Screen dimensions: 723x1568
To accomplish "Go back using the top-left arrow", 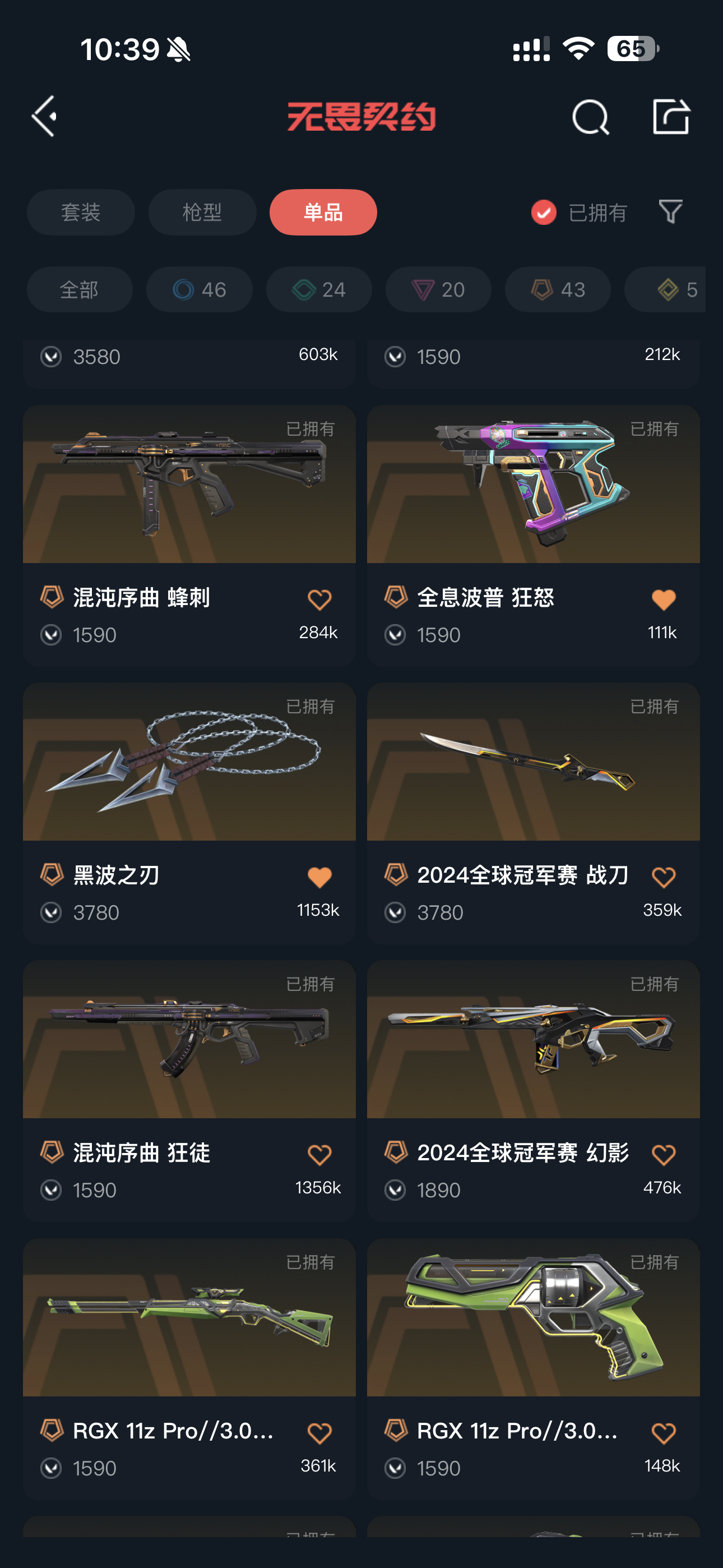I will [x=44, y=116].
